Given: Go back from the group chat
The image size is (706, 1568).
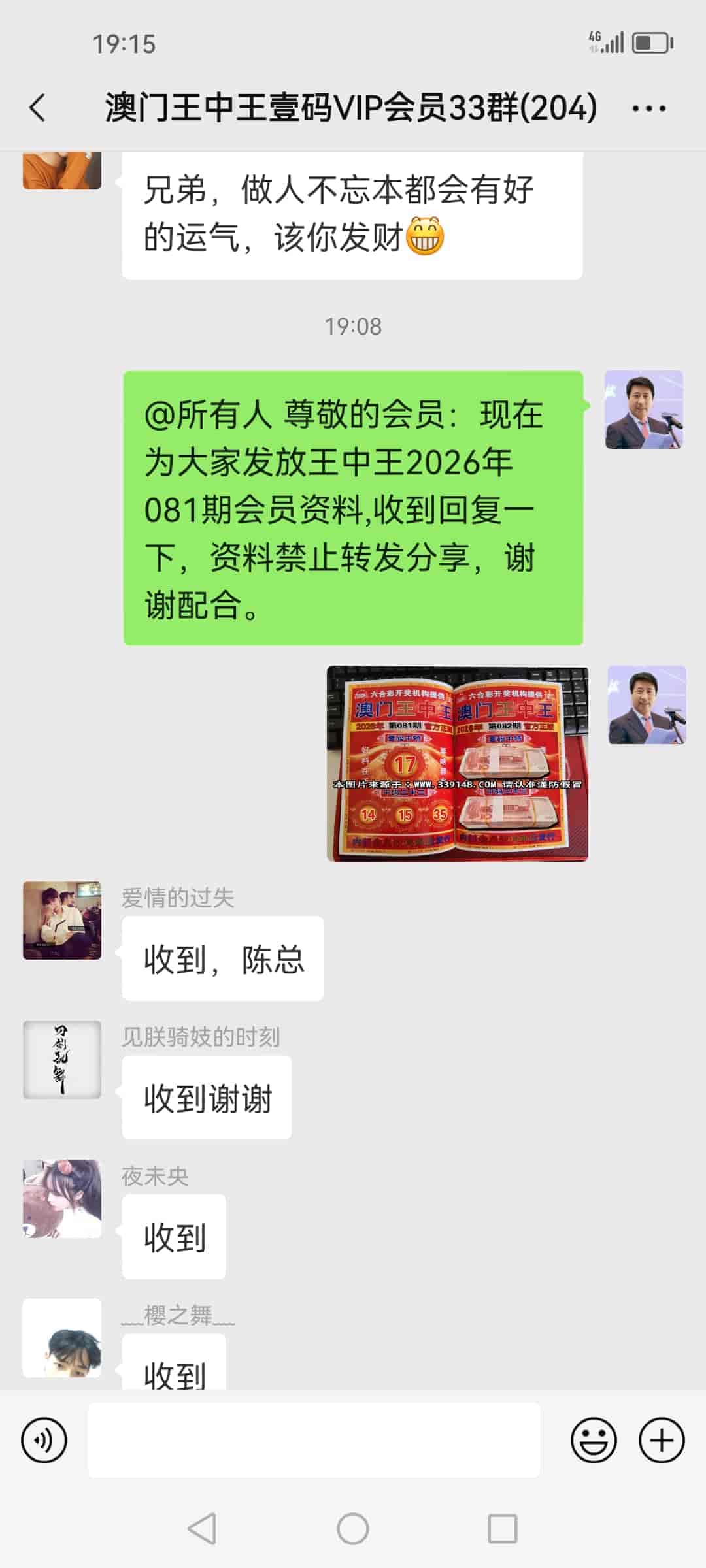Looking at the screenshot, I should pos(38,108).
